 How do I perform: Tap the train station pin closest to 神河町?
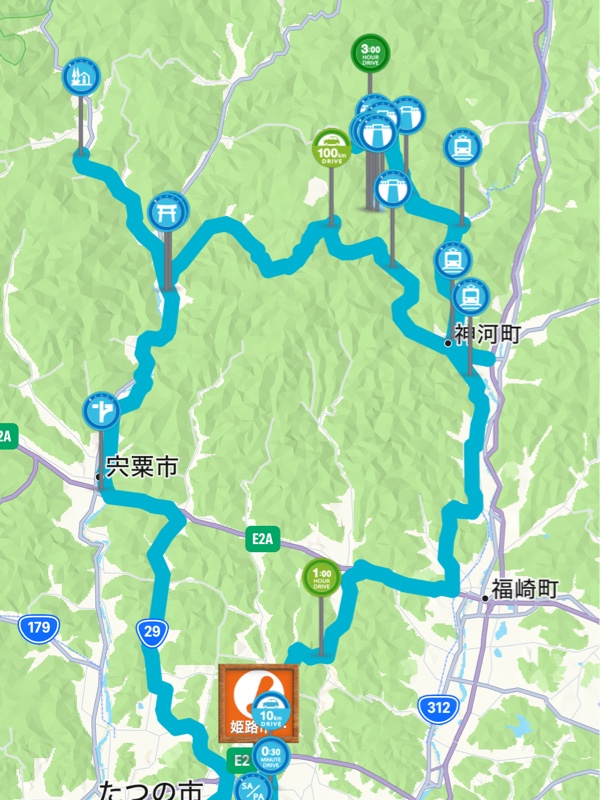(470, 296)
